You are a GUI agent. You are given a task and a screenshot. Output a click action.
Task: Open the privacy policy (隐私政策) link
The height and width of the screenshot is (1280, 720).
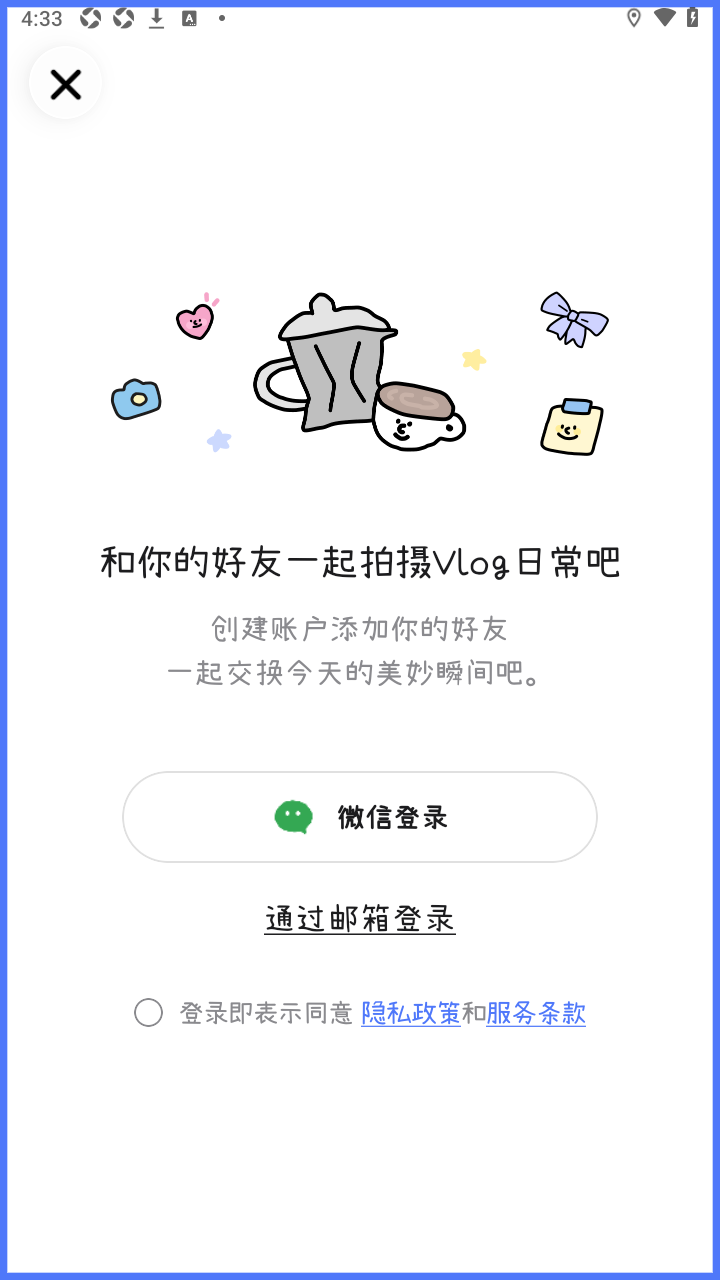pyautogui.click(x=411, y=1013)
